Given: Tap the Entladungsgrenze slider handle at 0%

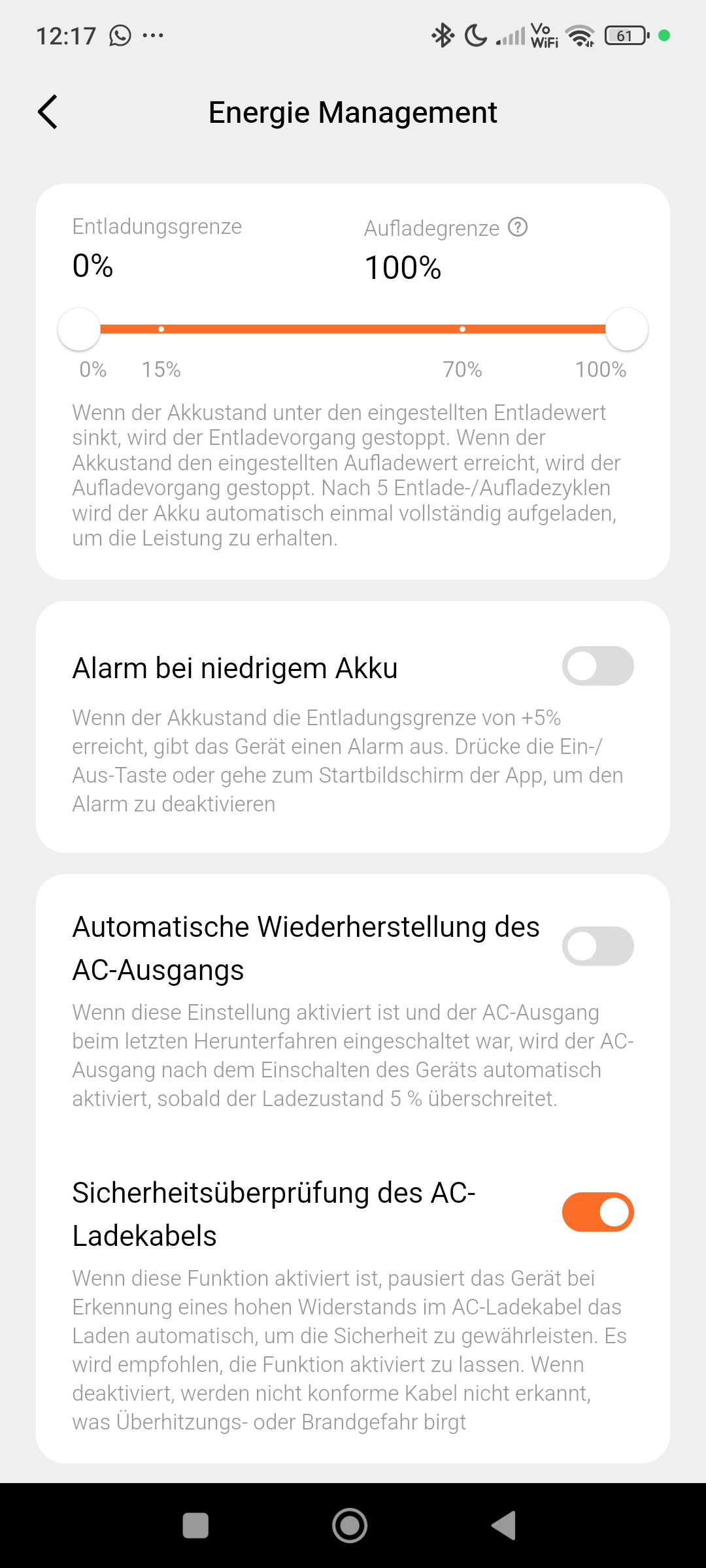Looking at the screenshot, I should 79,329.
